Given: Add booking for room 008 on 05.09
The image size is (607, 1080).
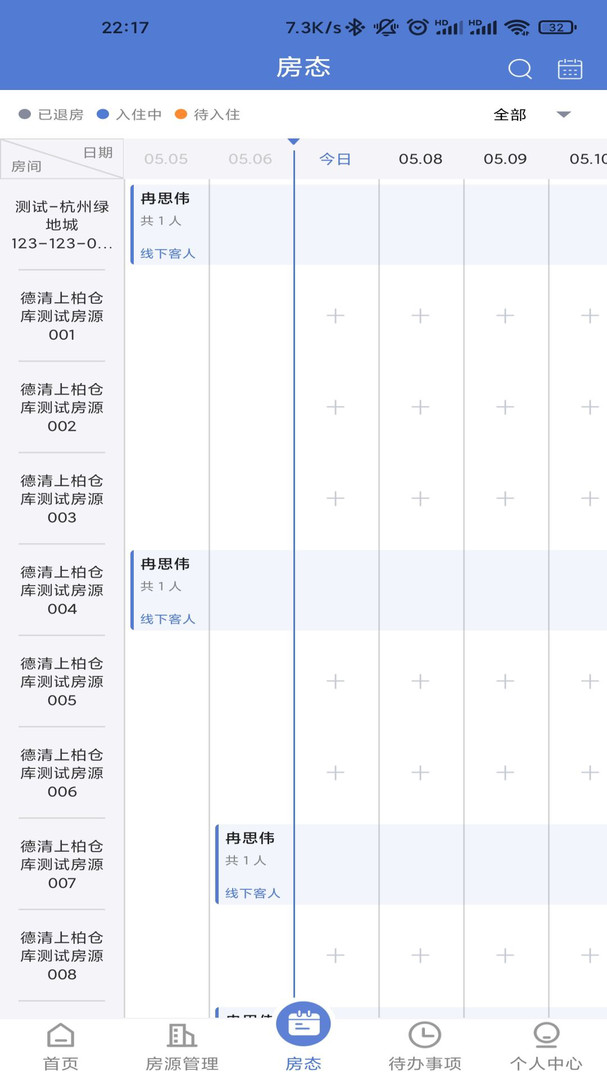Looking at the screenshot, I should point(505,955).
